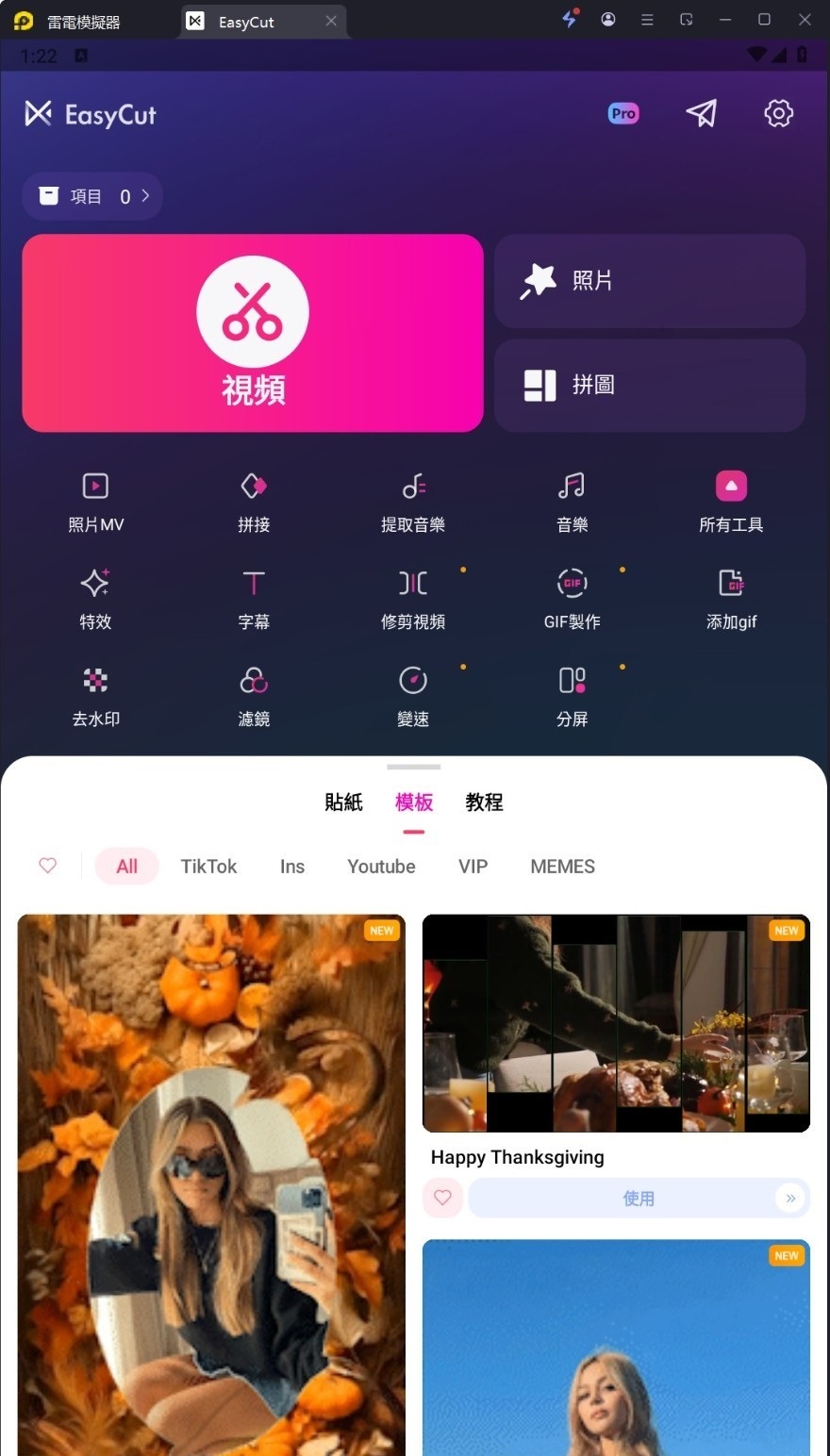Image resolution: width=830 pixels, height=1456 pixels.
Task: Use the Happy Thanksgiving template
Action: pos(639,1199)
